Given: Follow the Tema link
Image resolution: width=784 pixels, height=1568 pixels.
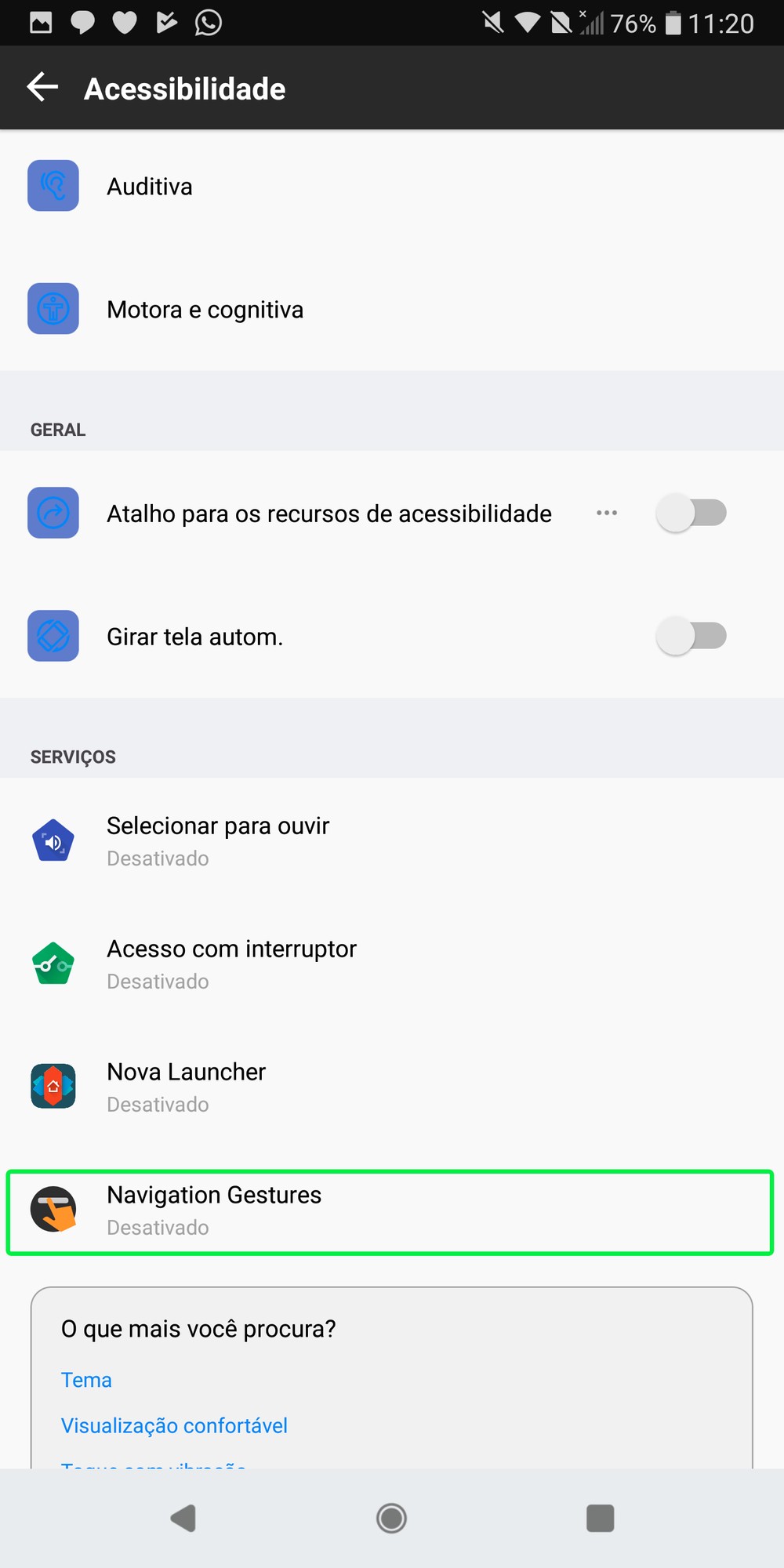Looking at the screenshot, I should 86,1380.
